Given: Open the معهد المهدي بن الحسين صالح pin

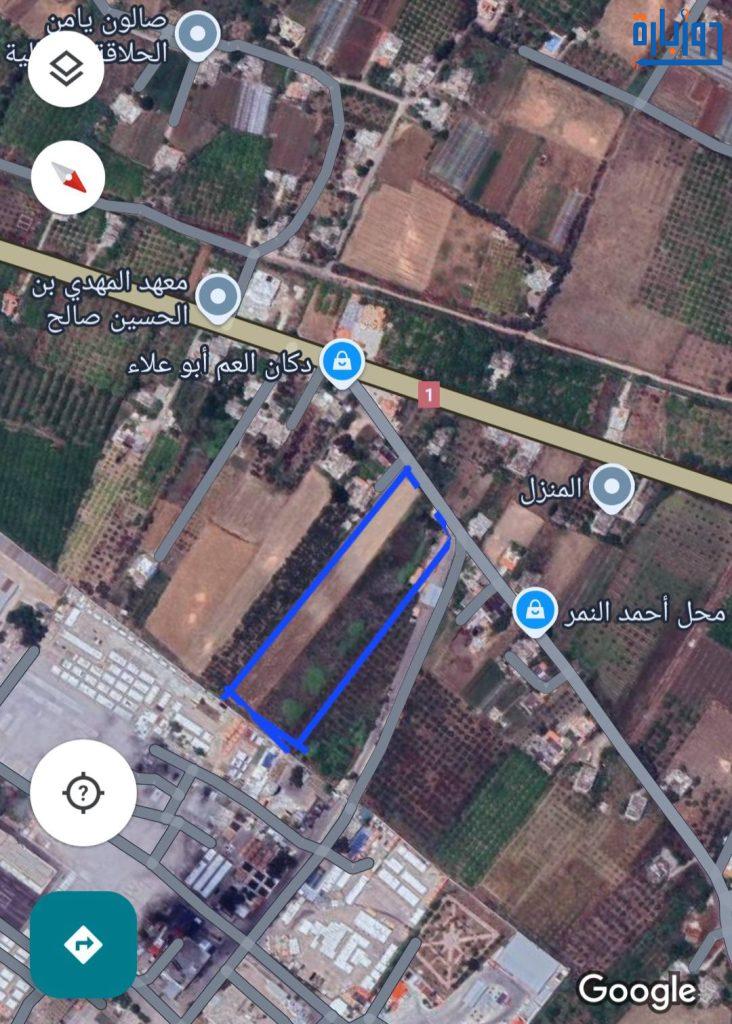Looking at the screenshot, I should (217, 297).
